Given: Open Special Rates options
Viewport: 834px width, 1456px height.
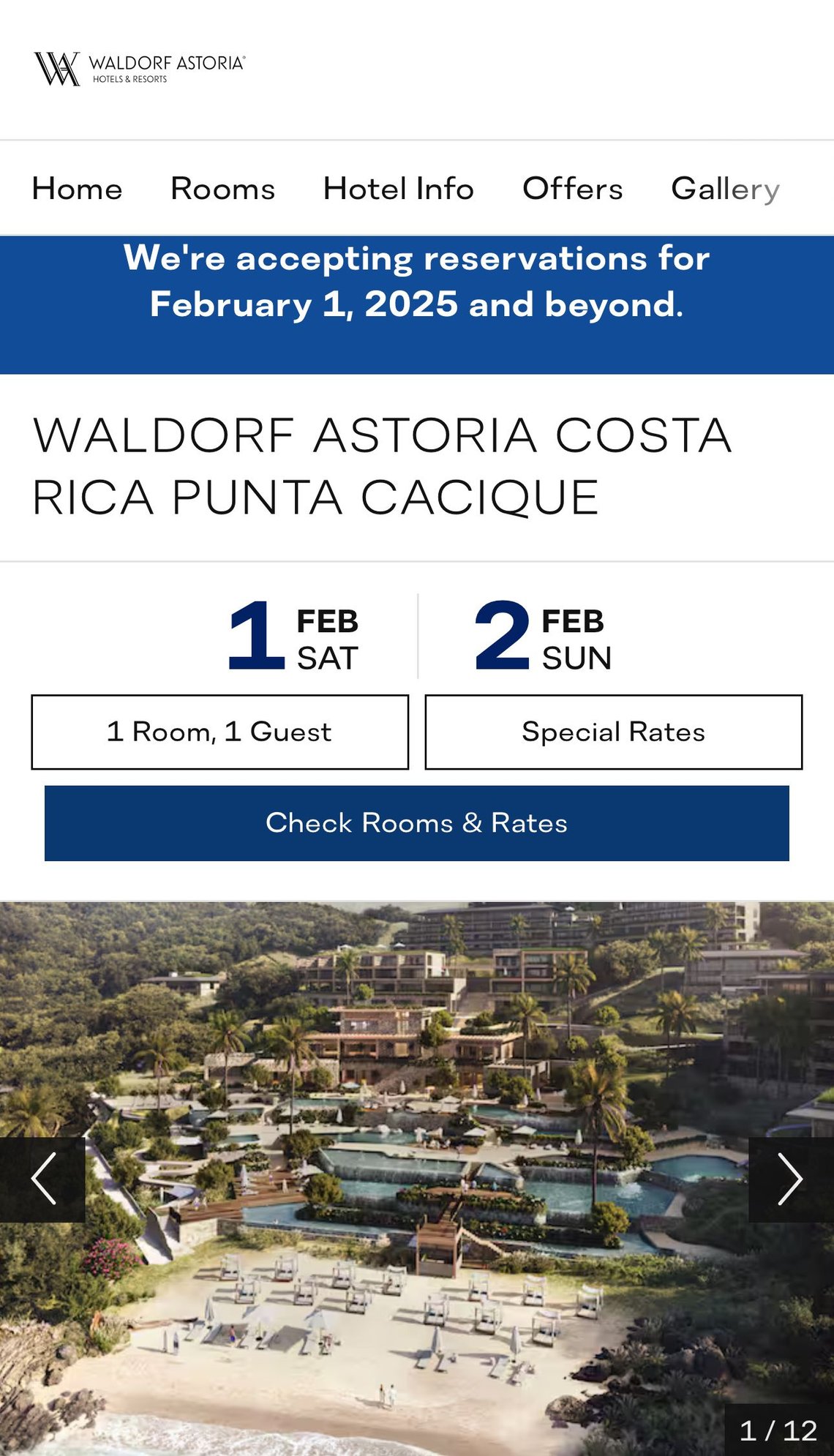Looking at the screenshot, I should tap(613, 732).
